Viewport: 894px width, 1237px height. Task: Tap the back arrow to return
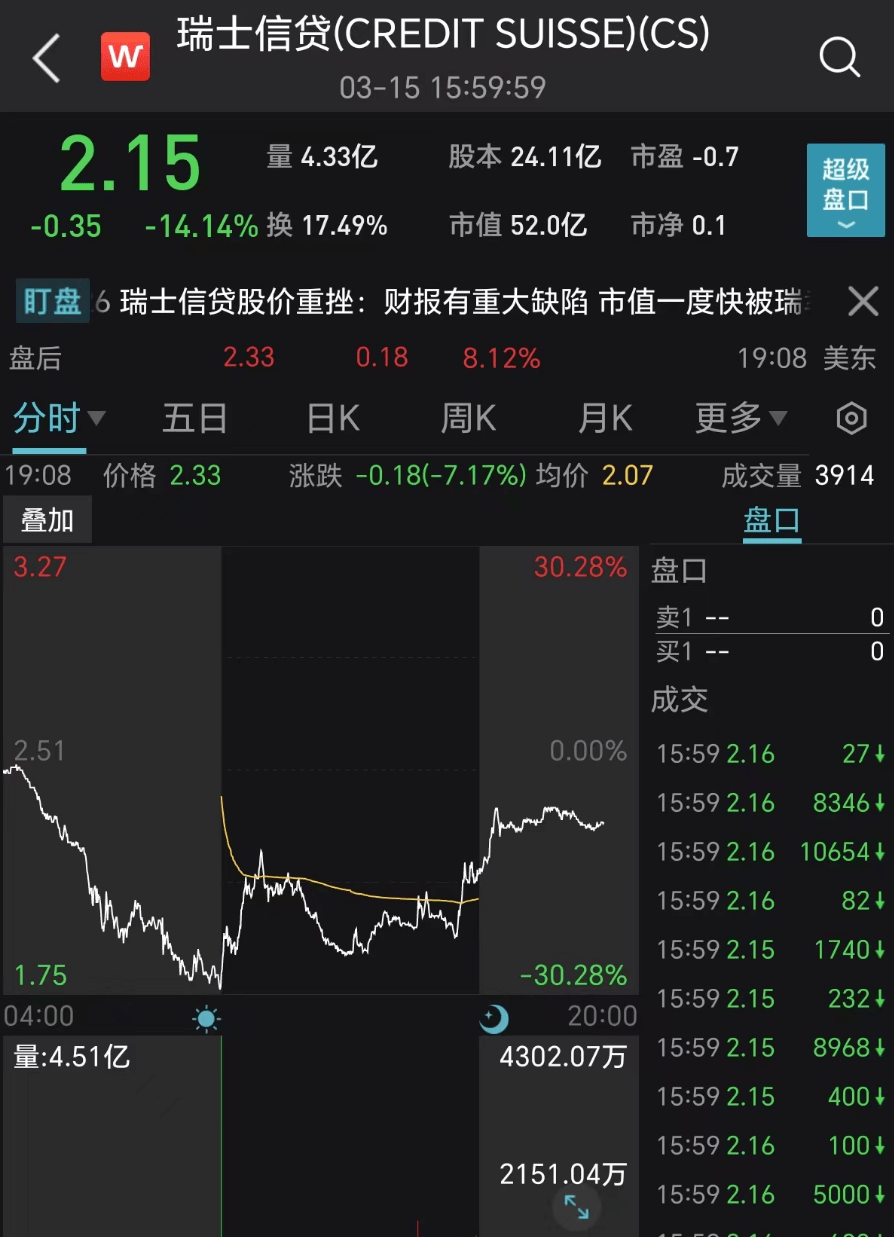pyautogui.click(x=44, y=57)
